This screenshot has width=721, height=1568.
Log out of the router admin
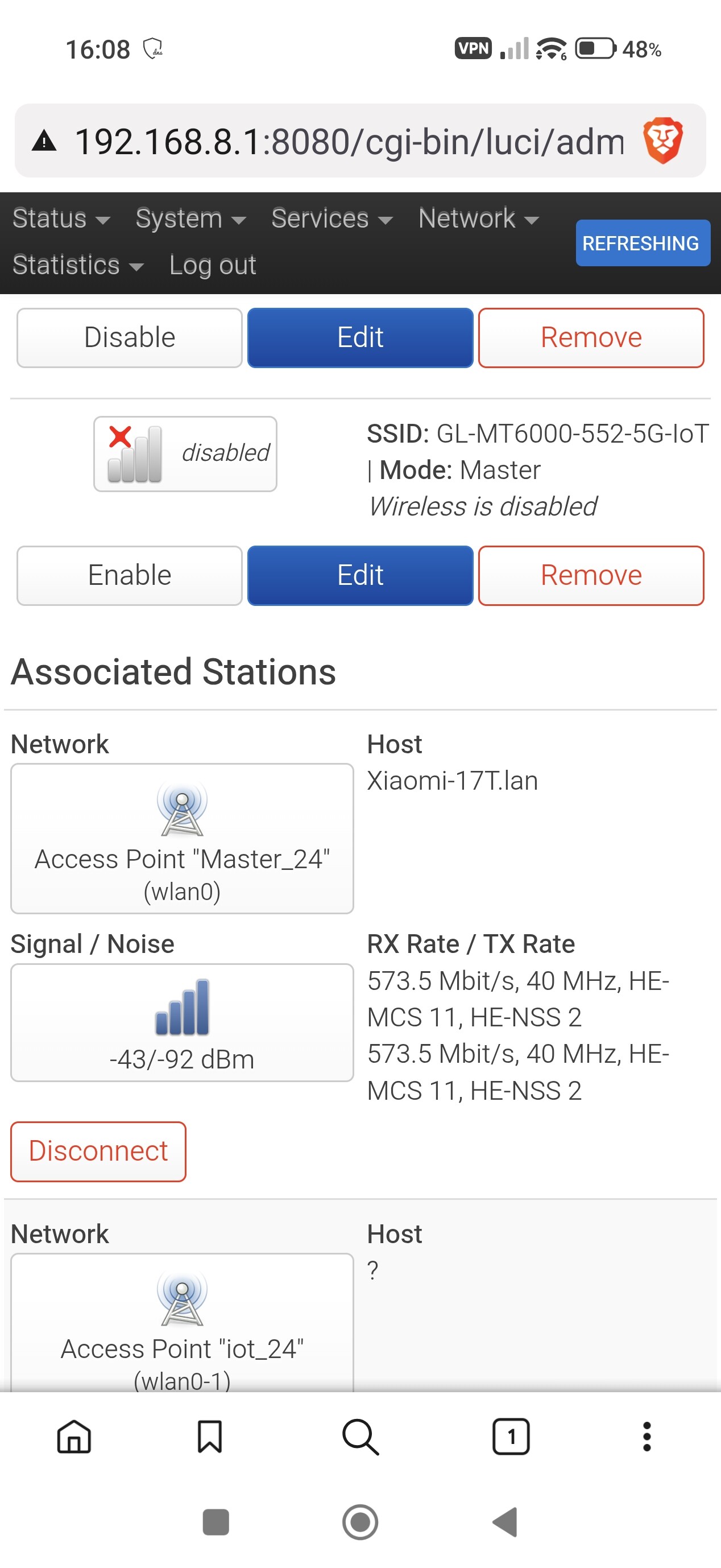(212, 265)
